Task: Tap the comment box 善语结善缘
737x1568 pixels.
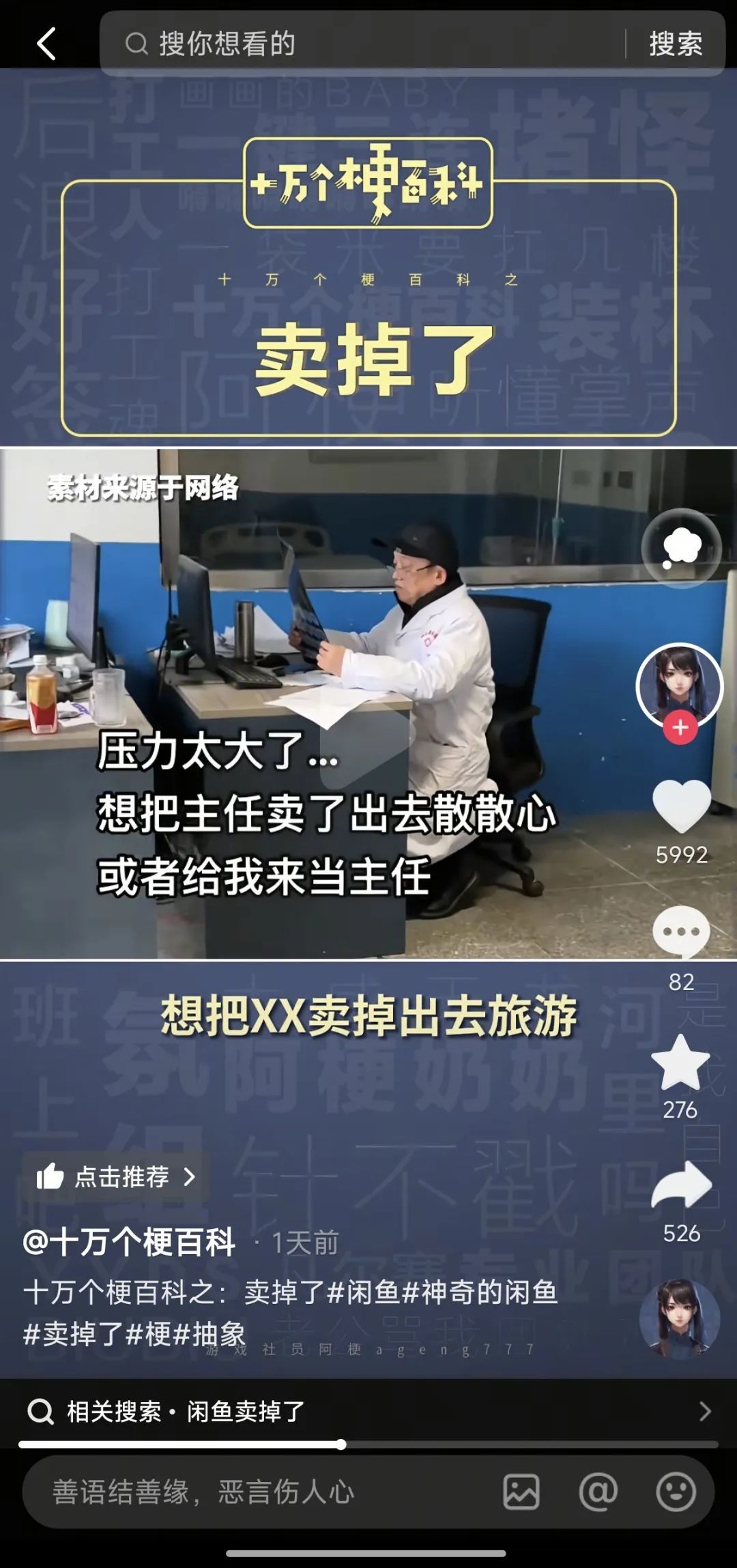Action: point(259,1492)
